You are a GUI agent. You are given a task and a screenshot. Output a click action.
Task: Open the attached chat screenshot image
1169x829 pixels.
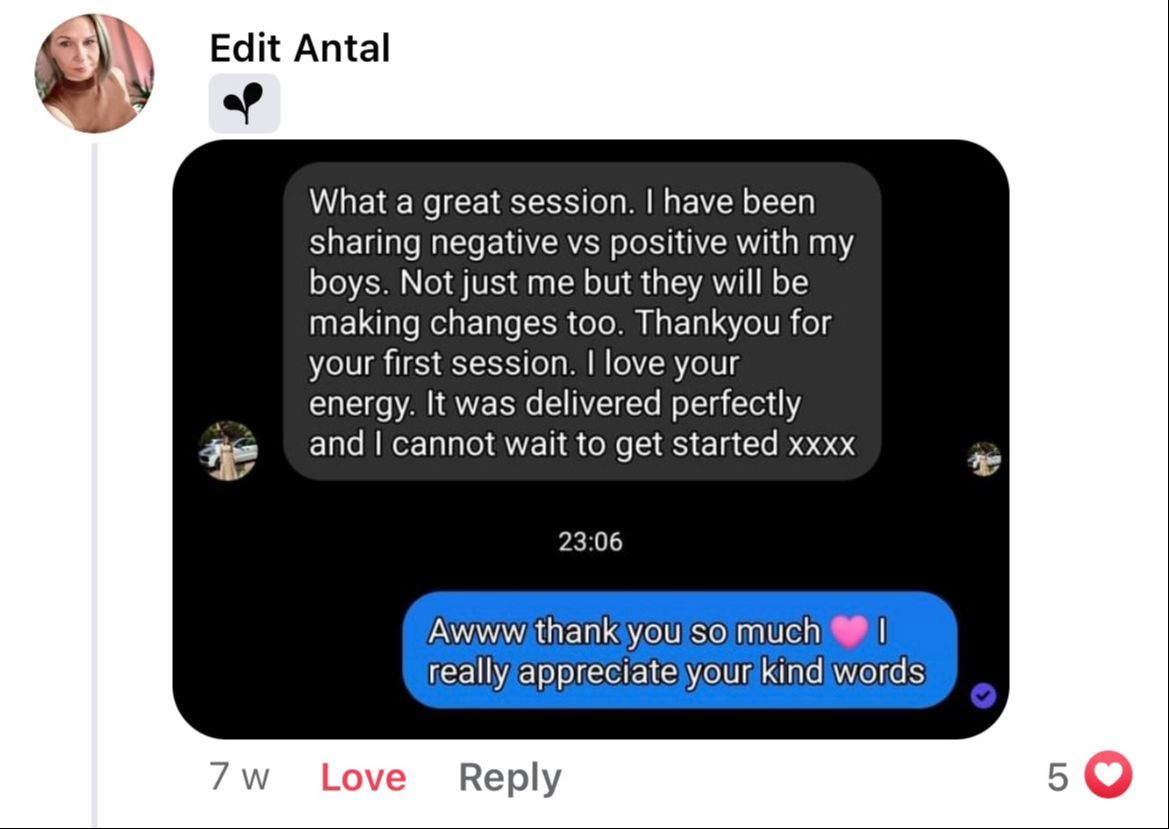[590, 438]
